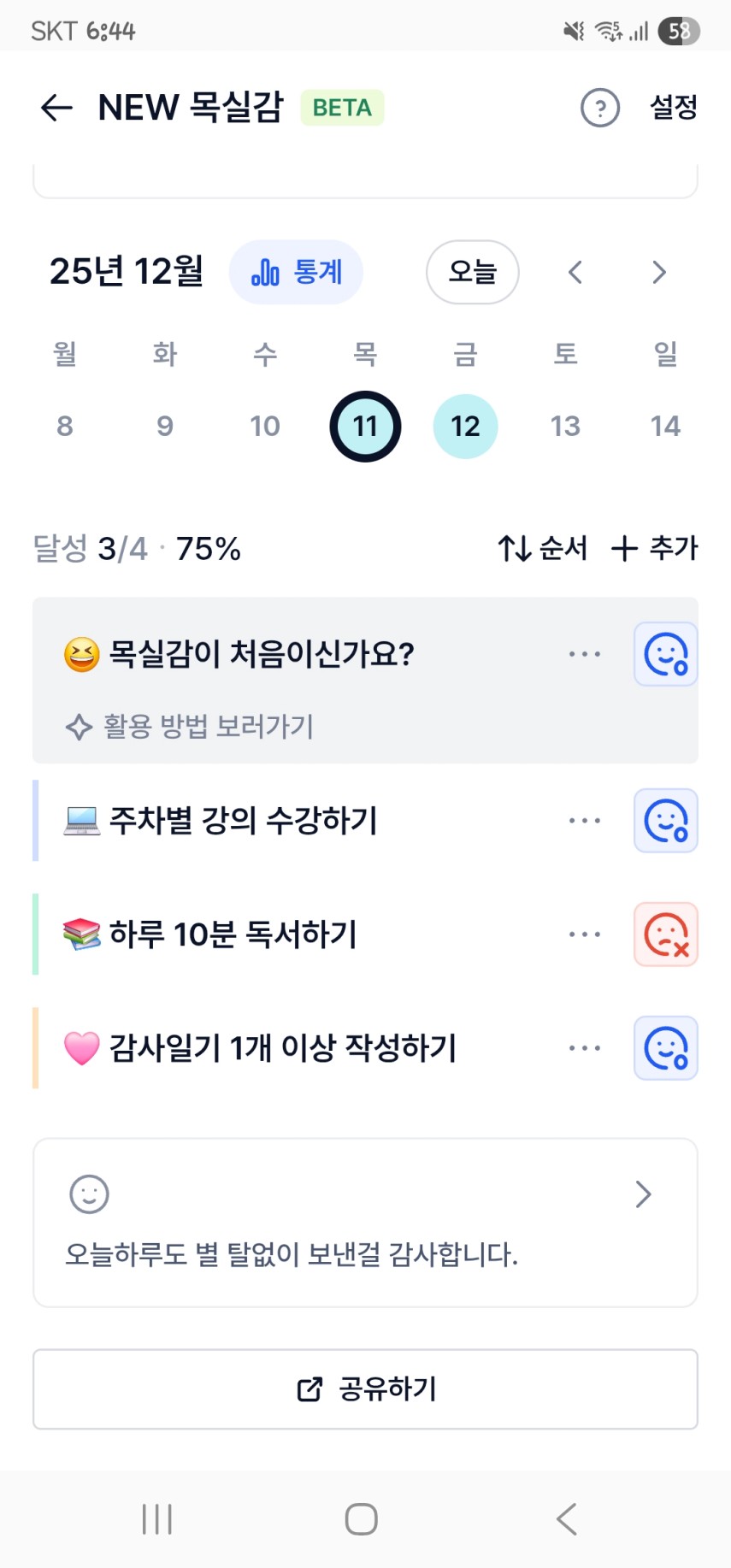Toggle completion for 주차별 강의 수강하기

(x=665, y=821)
